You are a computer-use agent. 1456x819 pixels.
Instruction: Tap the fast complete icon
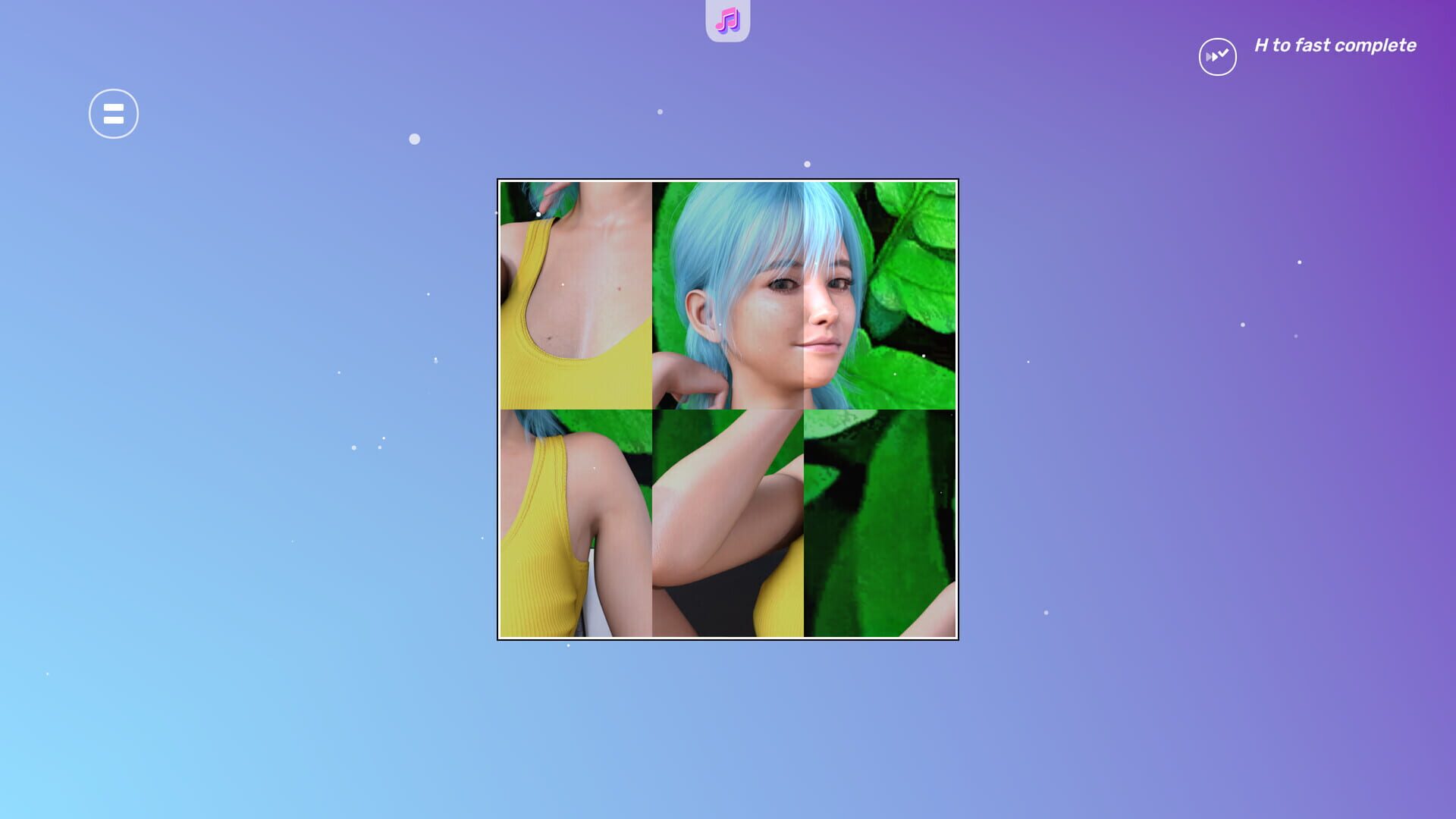(1217, 57)
